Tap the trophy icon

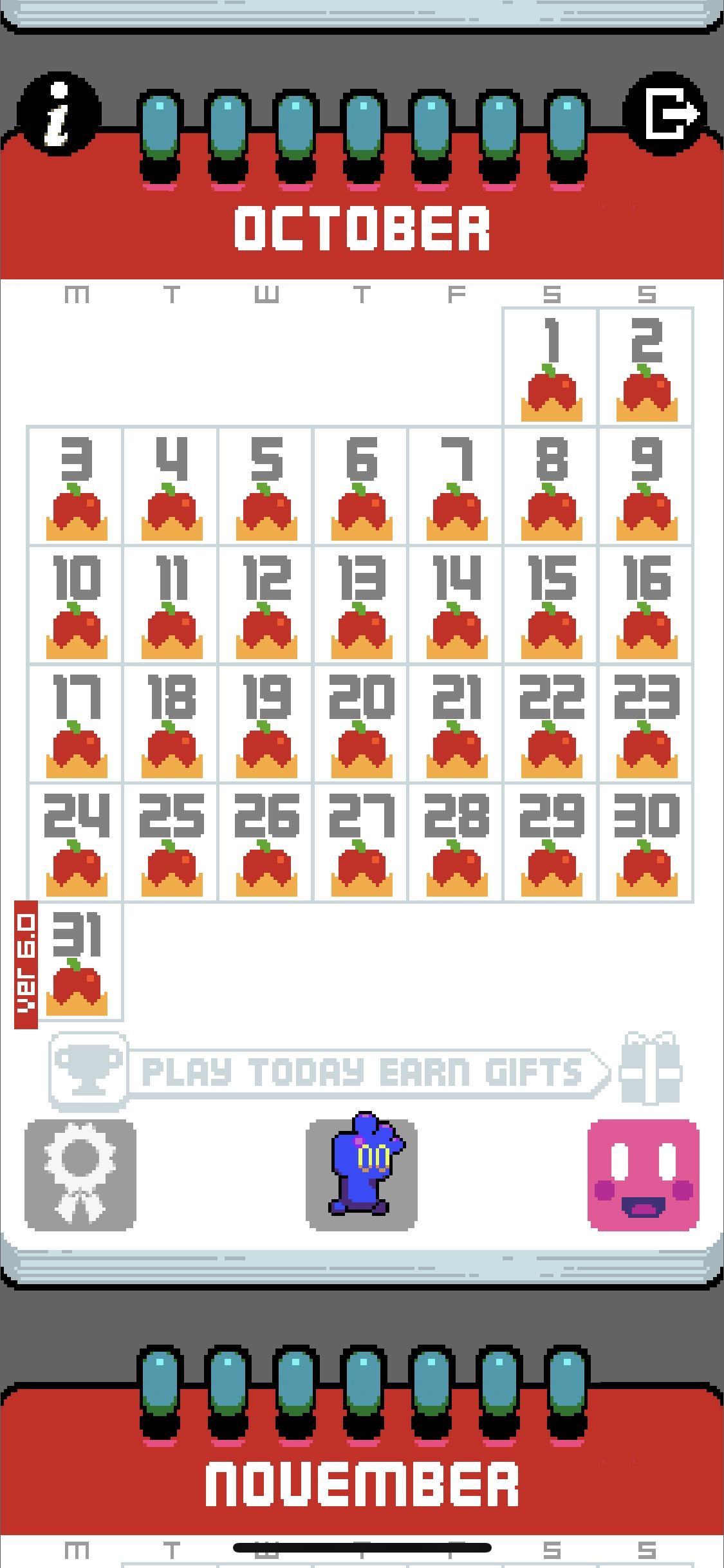point(88,1072)
